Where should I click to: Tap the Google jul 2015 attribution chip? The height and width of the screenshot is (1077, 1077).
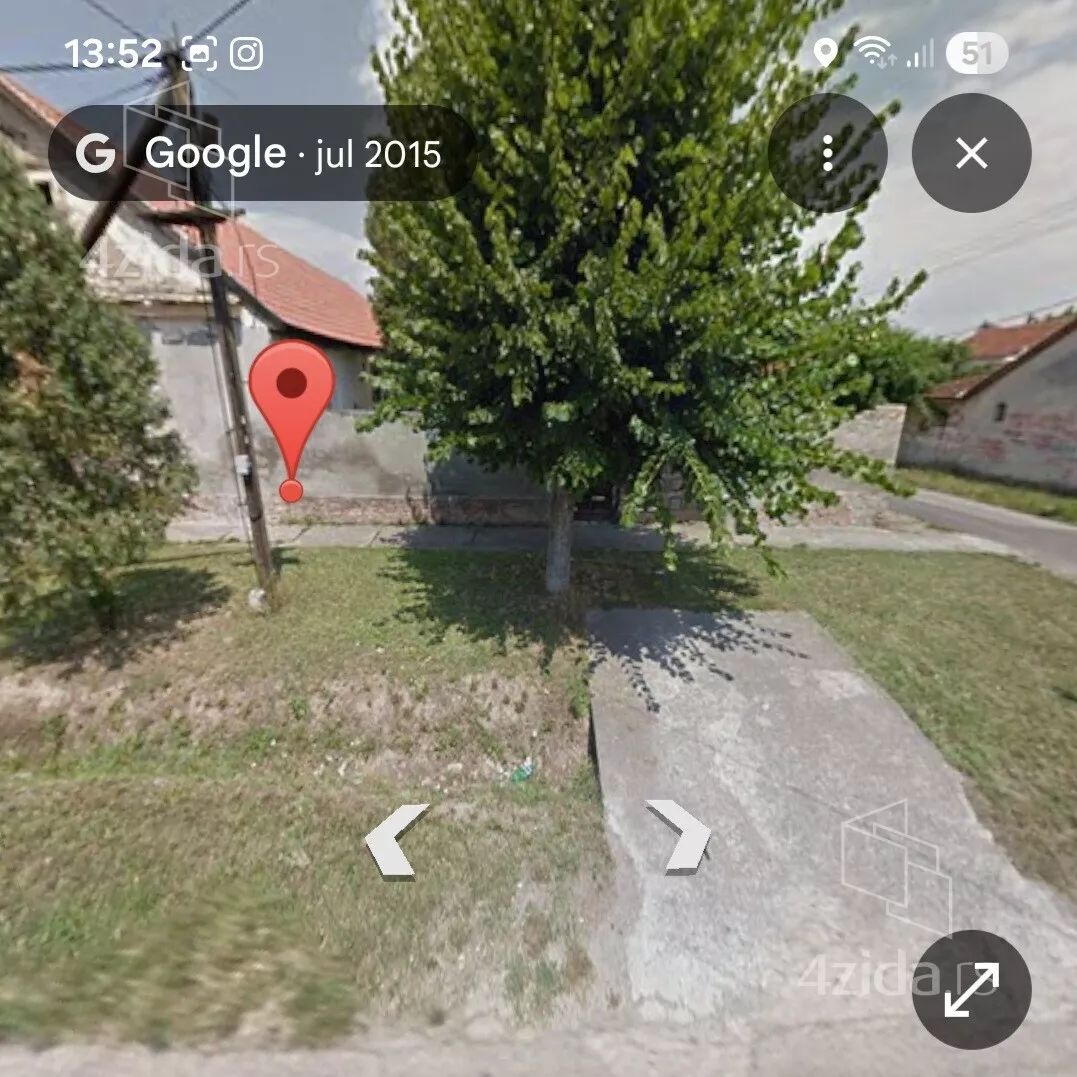262,154
